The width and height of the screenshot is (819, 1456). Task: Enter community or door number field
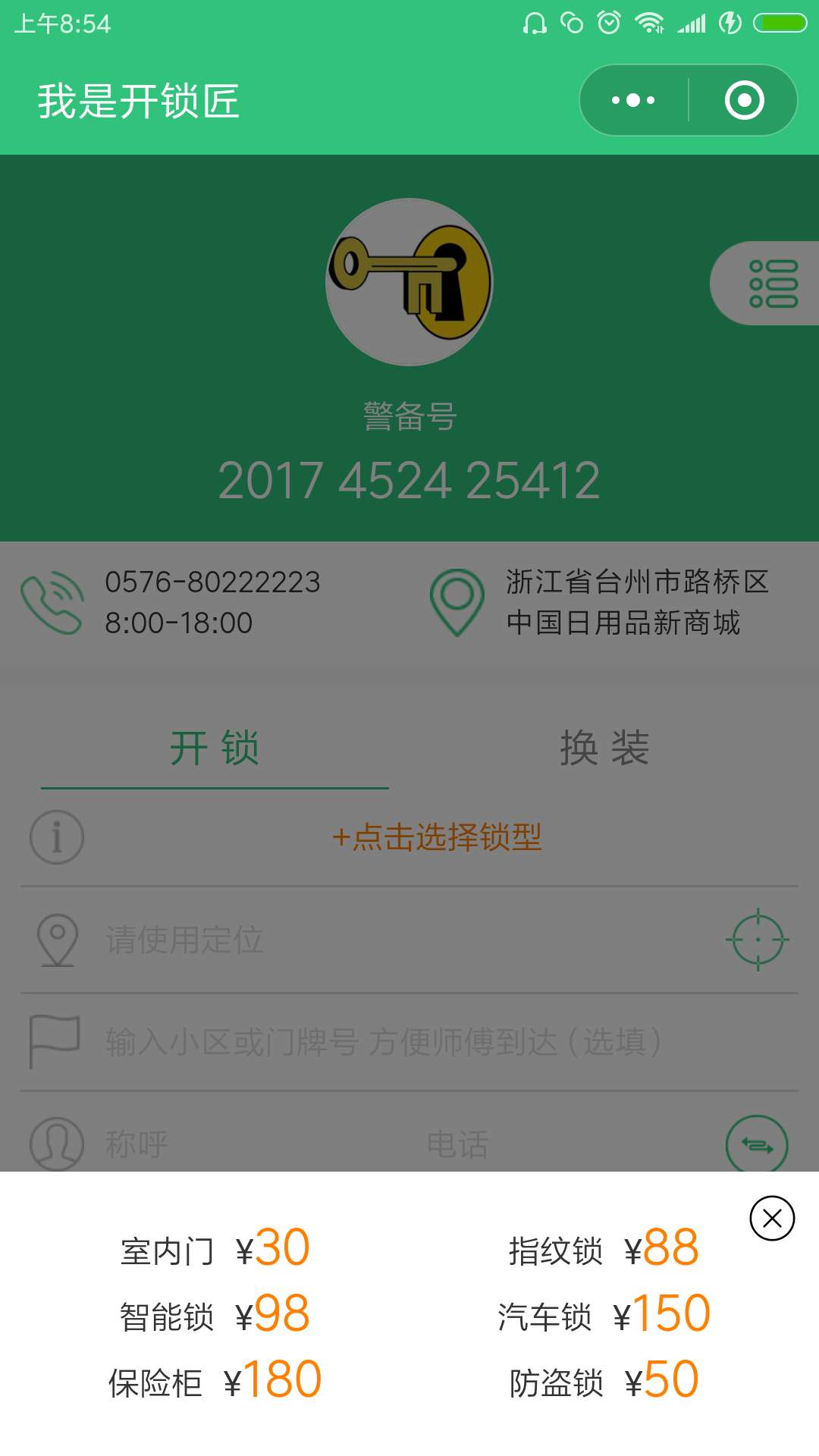(x=383, y=1042)
